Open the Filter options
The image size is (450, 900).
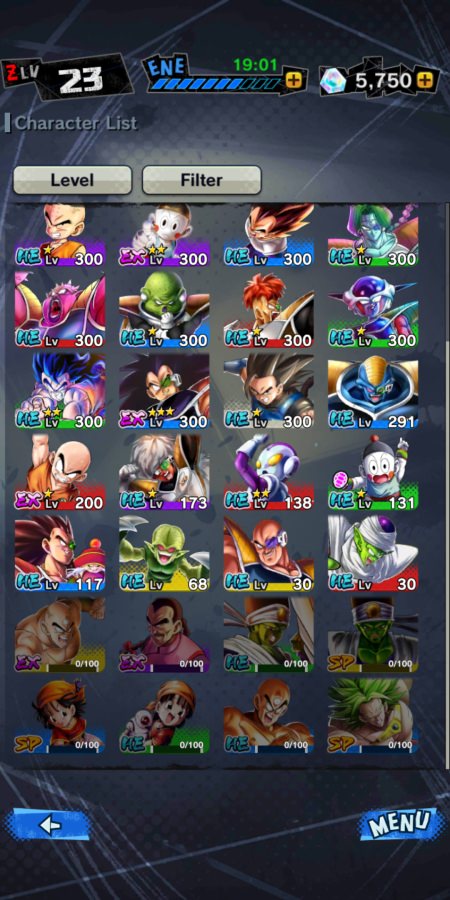[201, 180]
